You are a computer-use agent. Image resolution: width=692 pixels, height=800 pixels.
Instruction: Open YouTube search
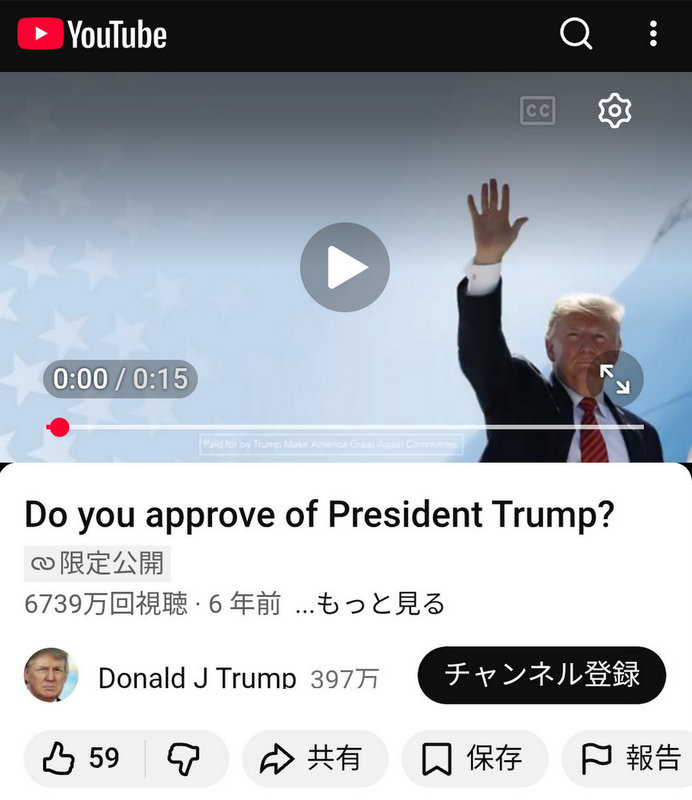tap(576, 35)
